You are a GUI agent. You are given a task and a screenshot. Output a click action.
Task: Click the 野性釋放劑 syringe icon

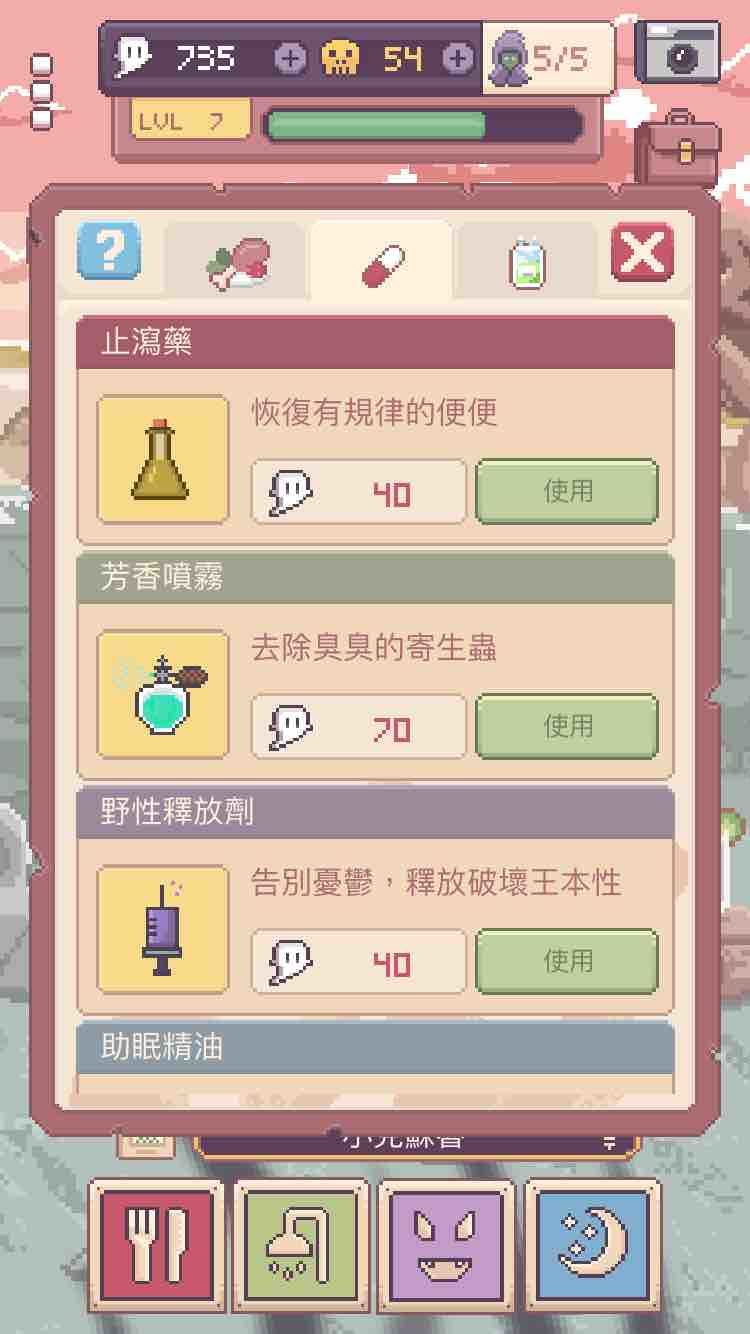(162, 926)
